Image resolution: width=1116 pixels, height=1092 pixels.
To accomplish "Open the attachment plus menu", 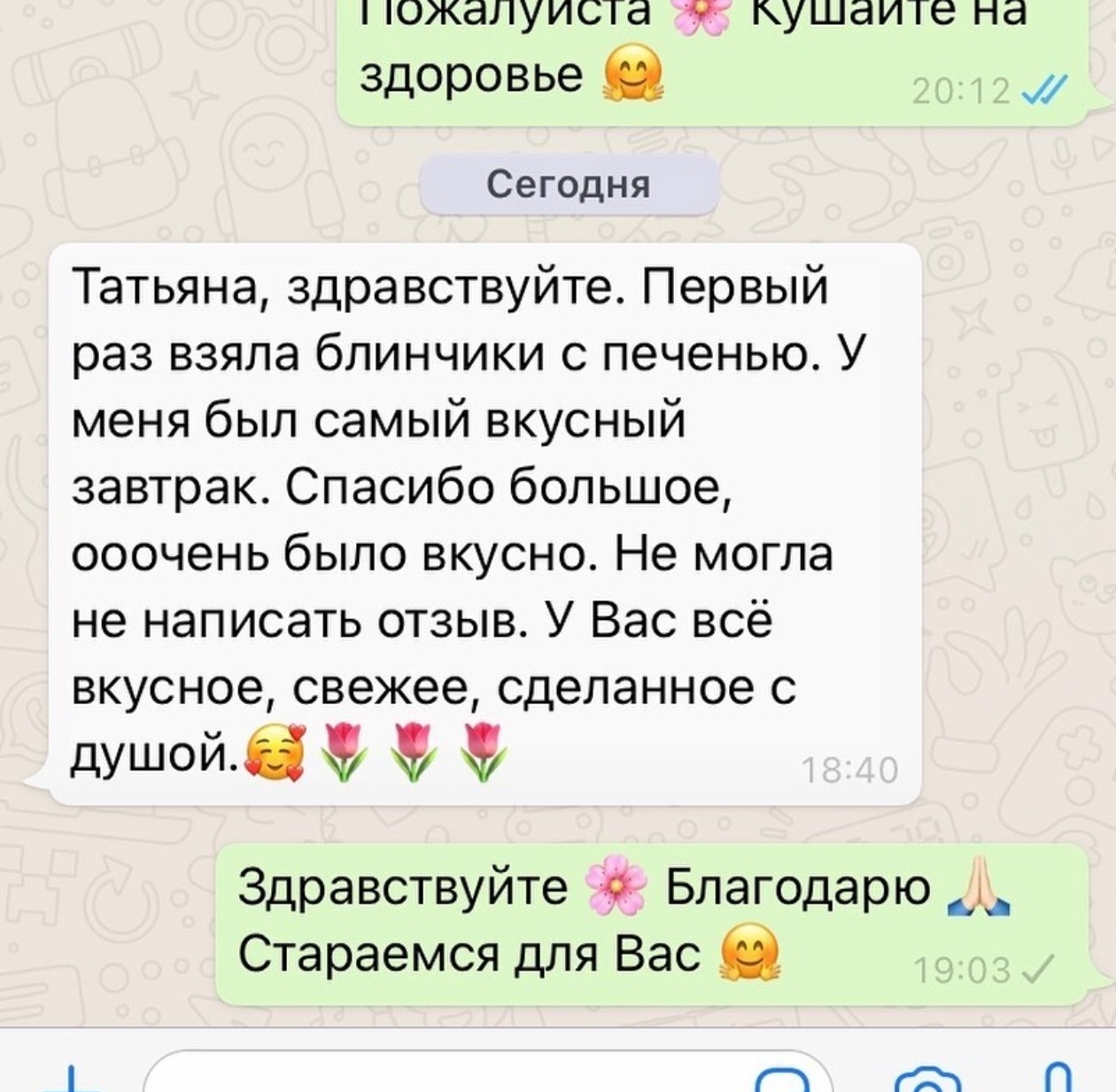I will pyautogui.click(x=69, y=1080).
